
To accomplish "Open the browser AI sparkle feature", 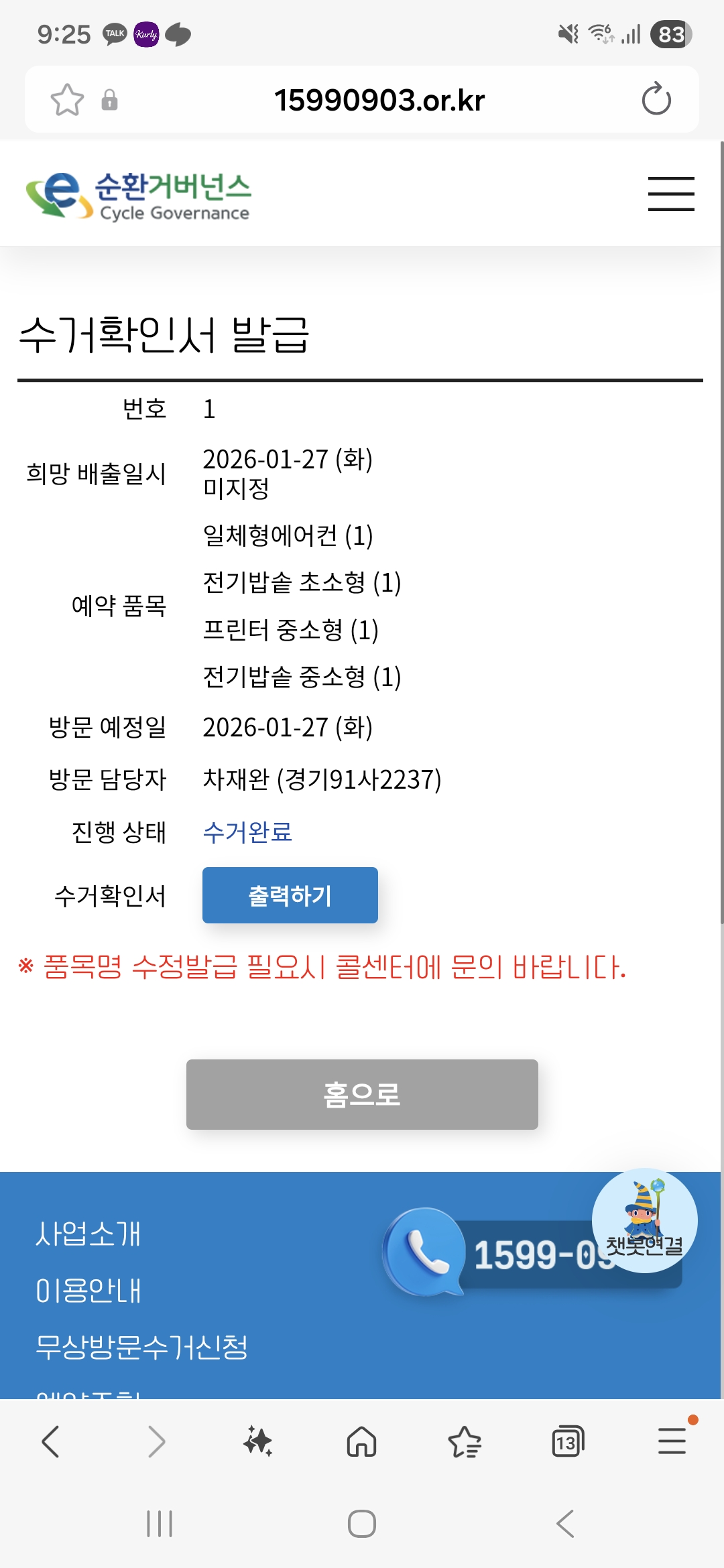I will 258,1441.
